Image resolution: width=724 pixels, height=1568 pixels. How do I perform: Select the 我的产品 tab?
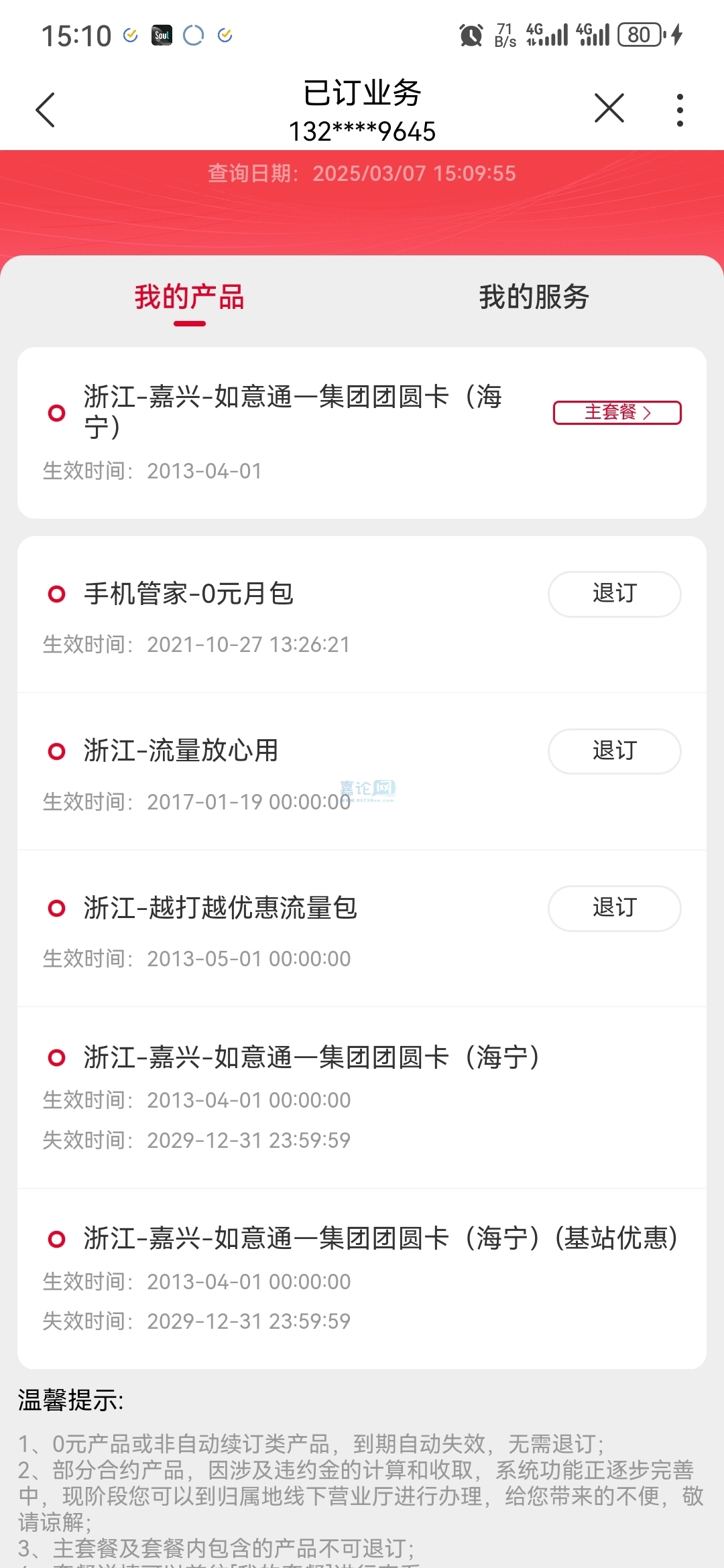pyautogui.click(x=190, y=297)
